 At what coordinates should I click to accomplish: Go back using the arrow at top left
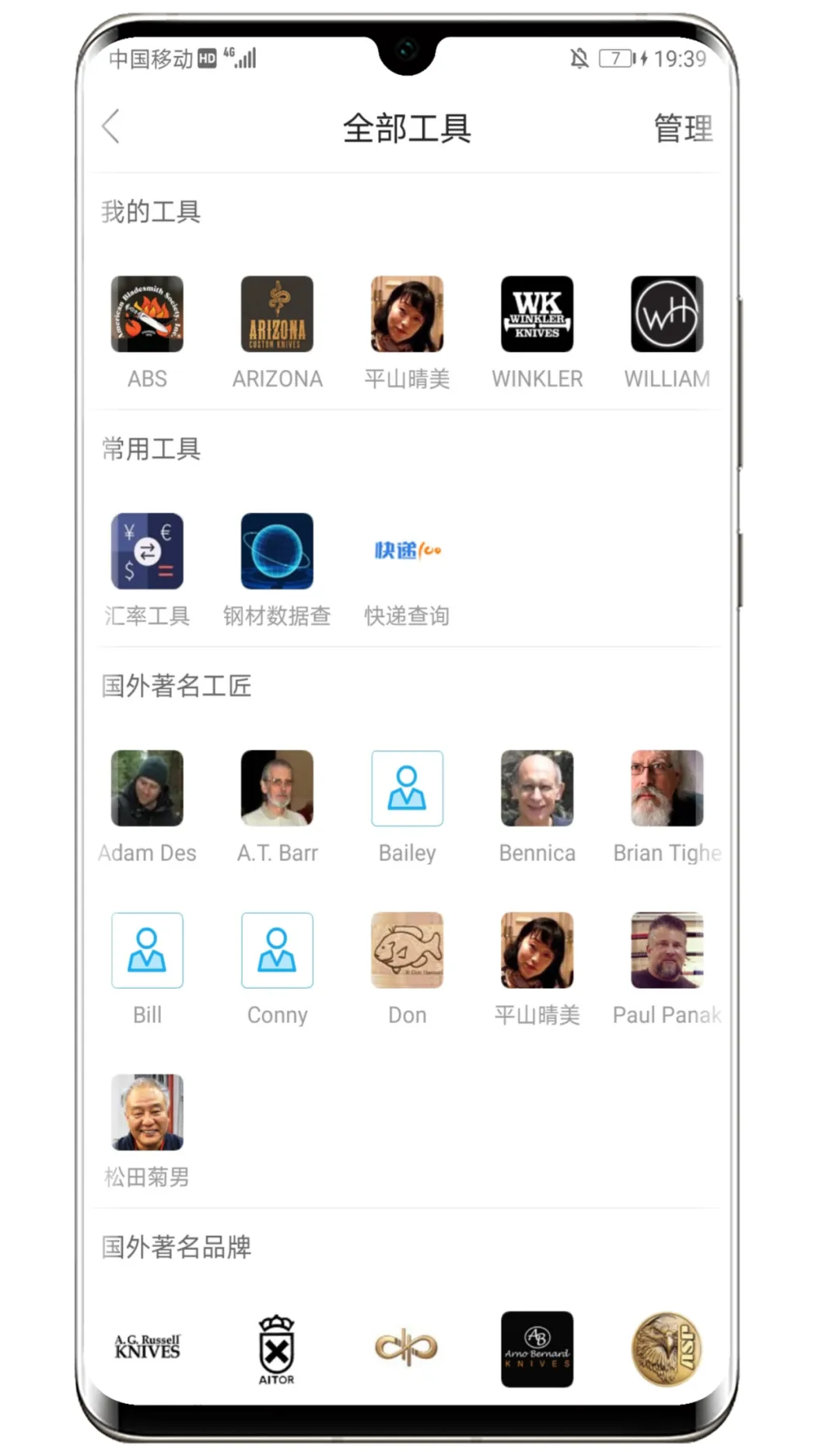coord(111,127)
